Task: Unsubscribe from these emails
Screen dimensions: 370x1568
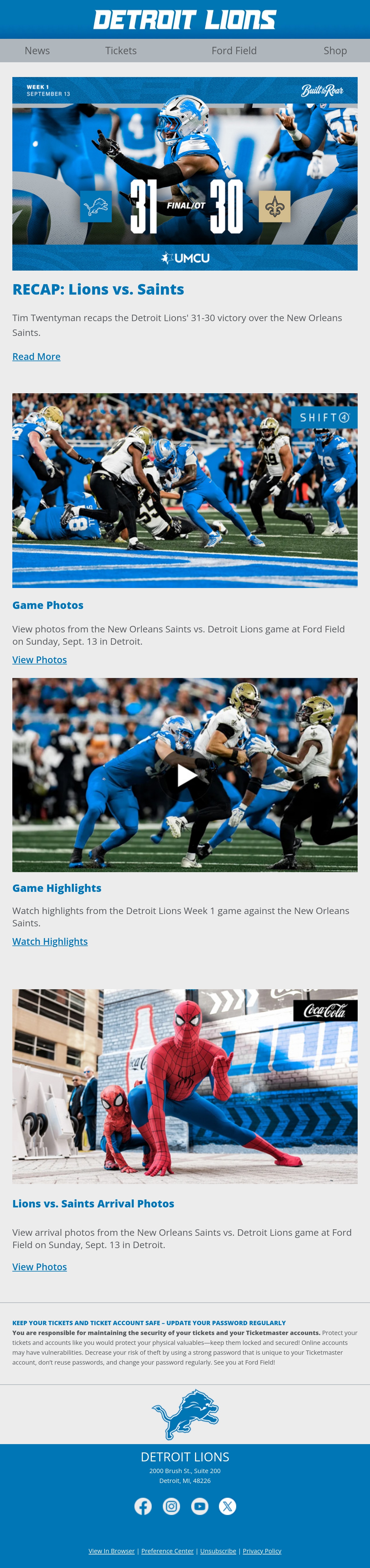Action: pyautogui.click(x=218, y=1550)
